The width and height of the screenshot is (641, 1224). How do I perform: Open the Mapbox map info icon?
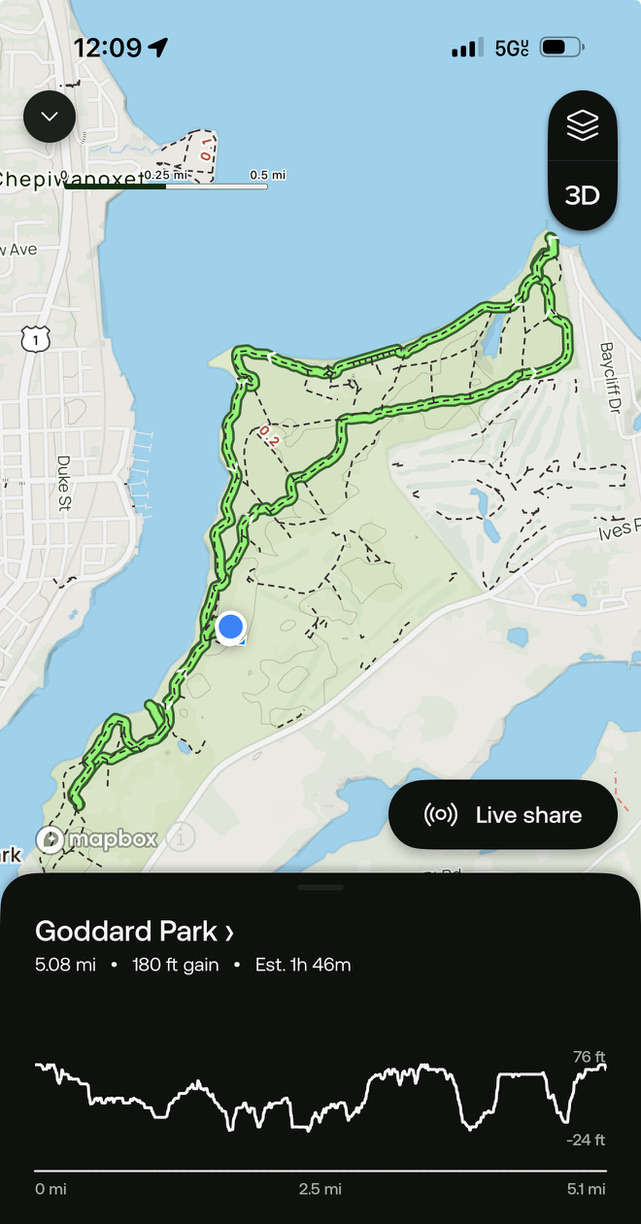pos(181,838)
